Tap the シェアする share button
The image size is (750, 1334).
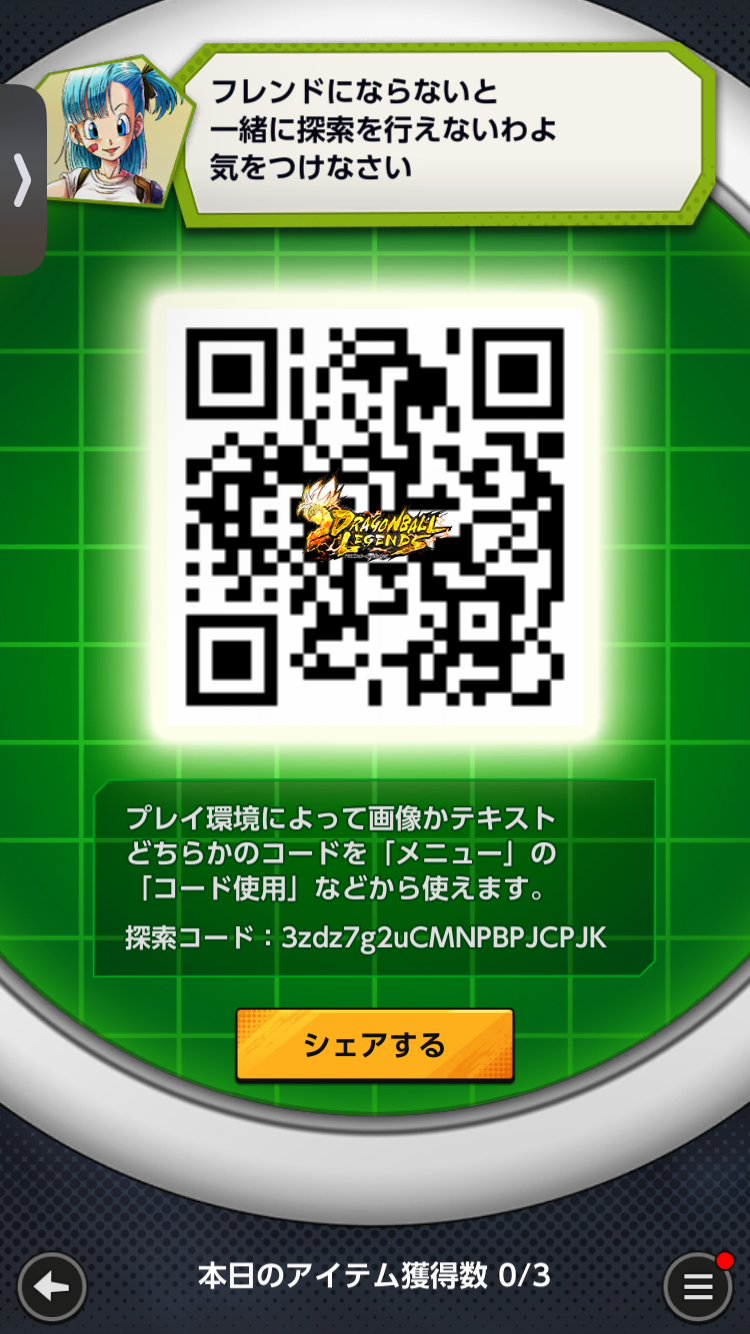tap(374, 1045)
